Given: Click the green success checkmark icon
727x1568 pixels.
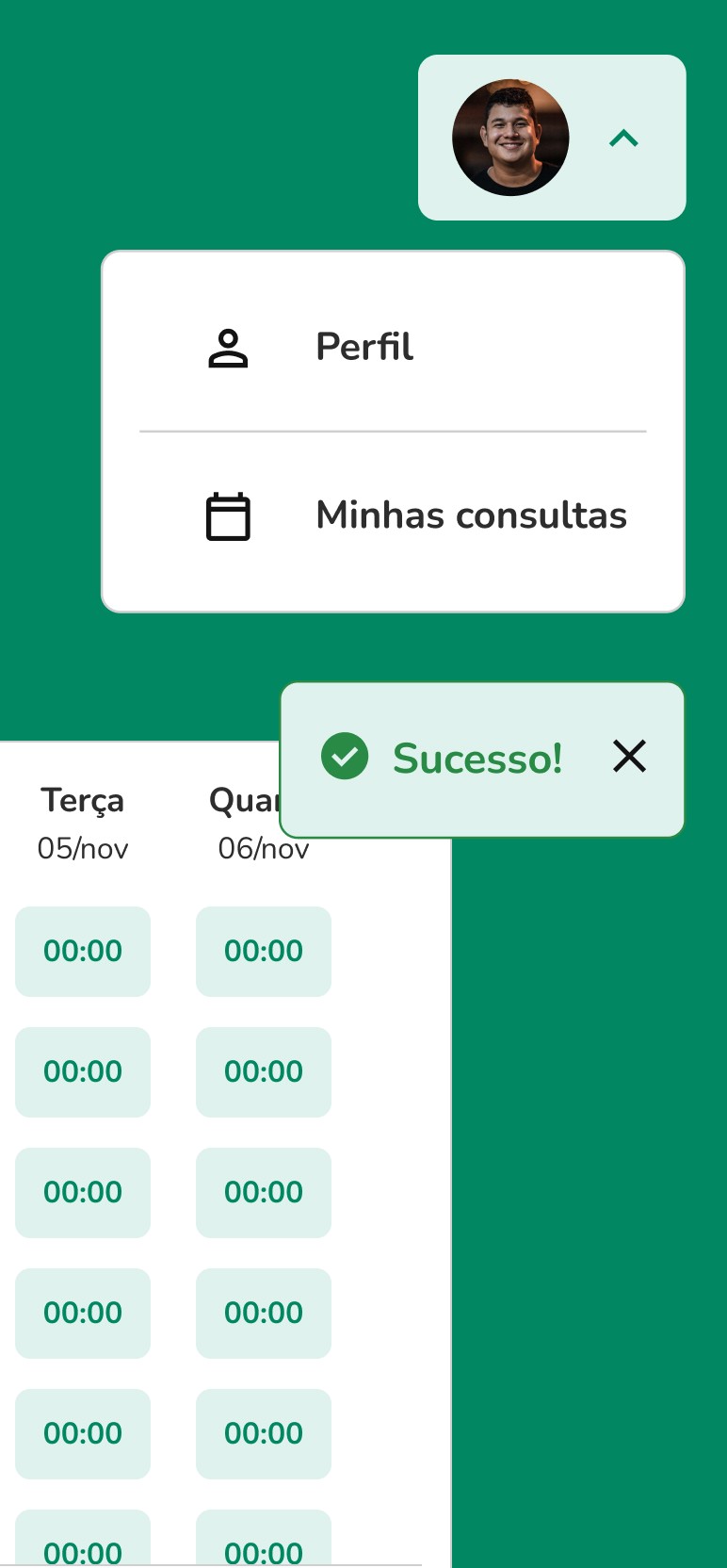Looking at the screenshot, I should [344, 757].
